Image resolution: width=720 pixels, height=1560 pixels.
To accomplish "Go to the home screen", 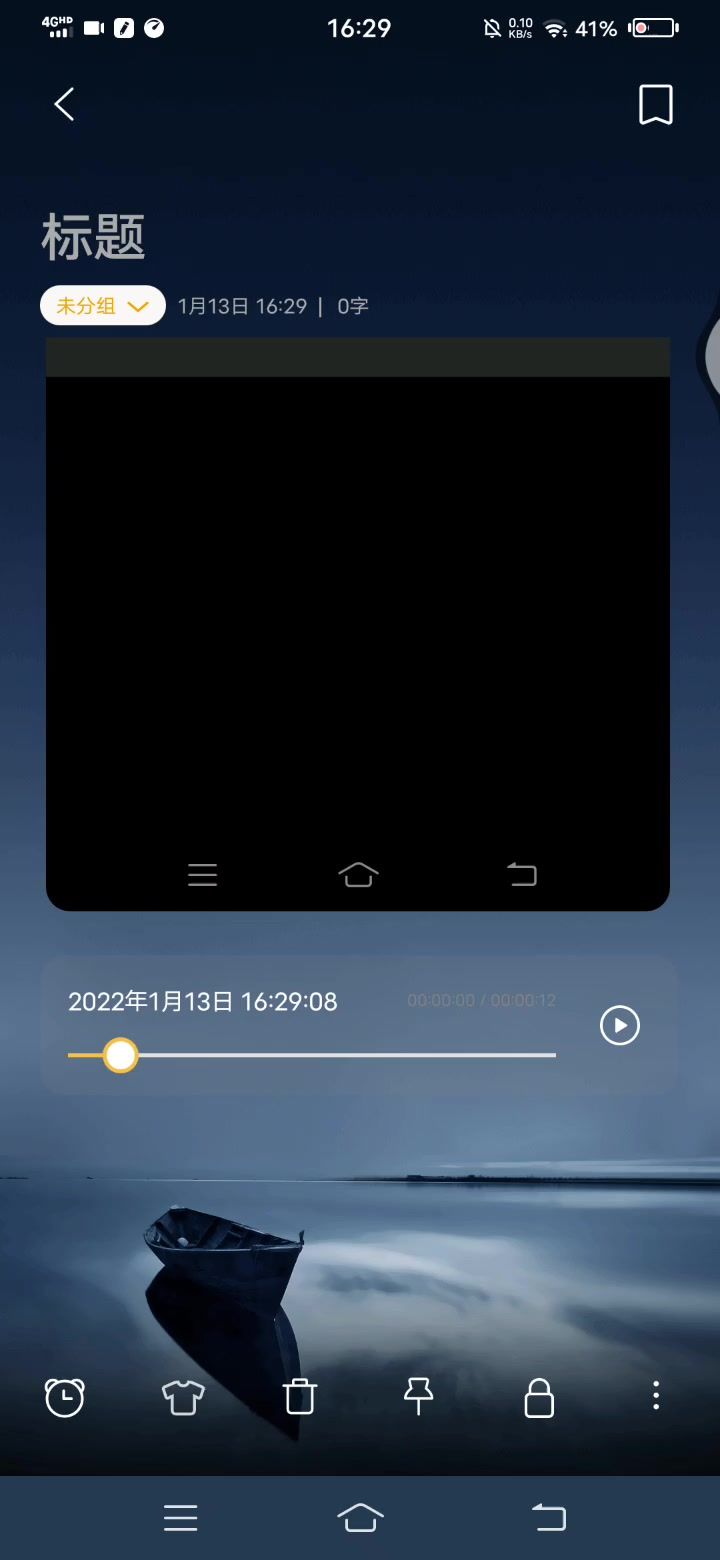I will [360, 1518].
